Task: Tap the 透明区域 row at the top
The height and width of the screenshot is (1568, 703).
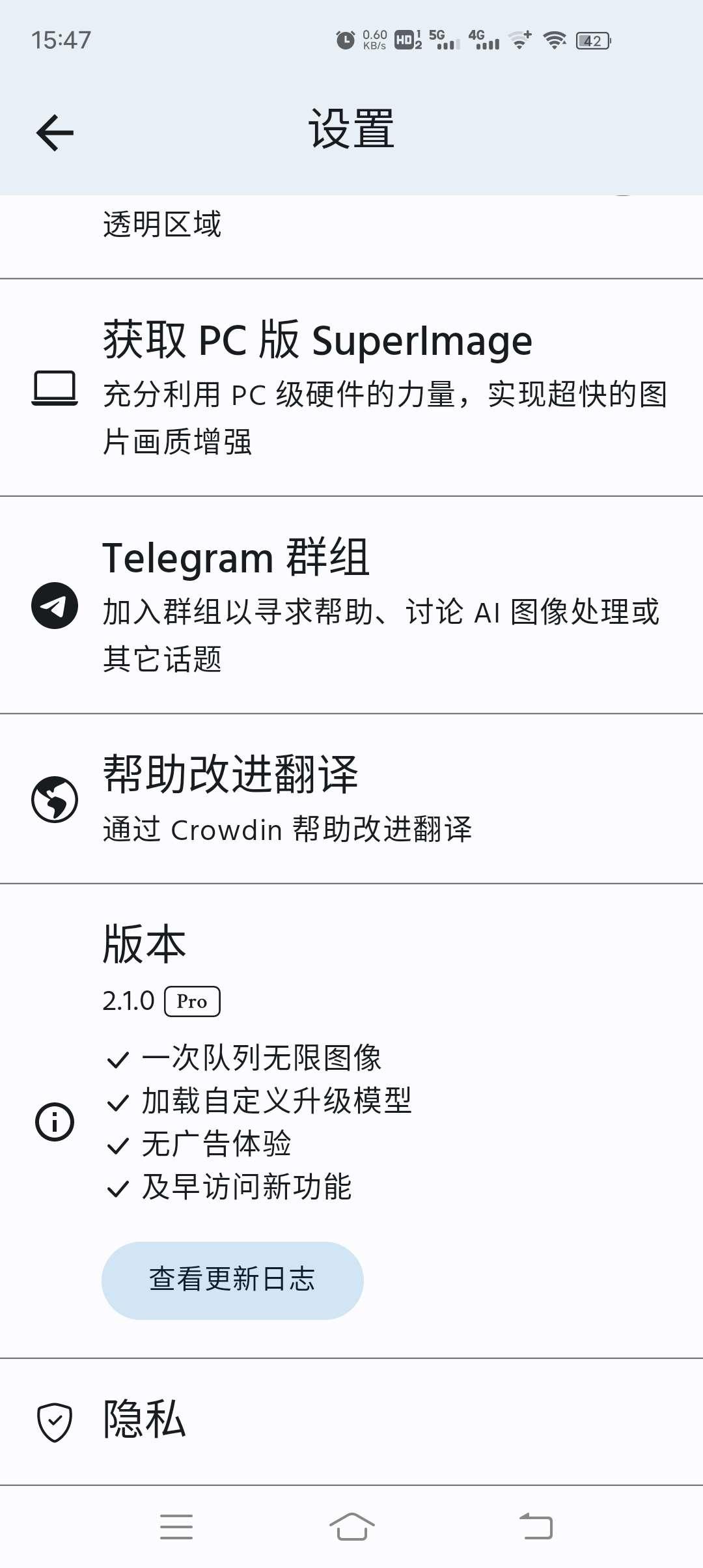Action: pyautogui.click(x=351, y=225)
